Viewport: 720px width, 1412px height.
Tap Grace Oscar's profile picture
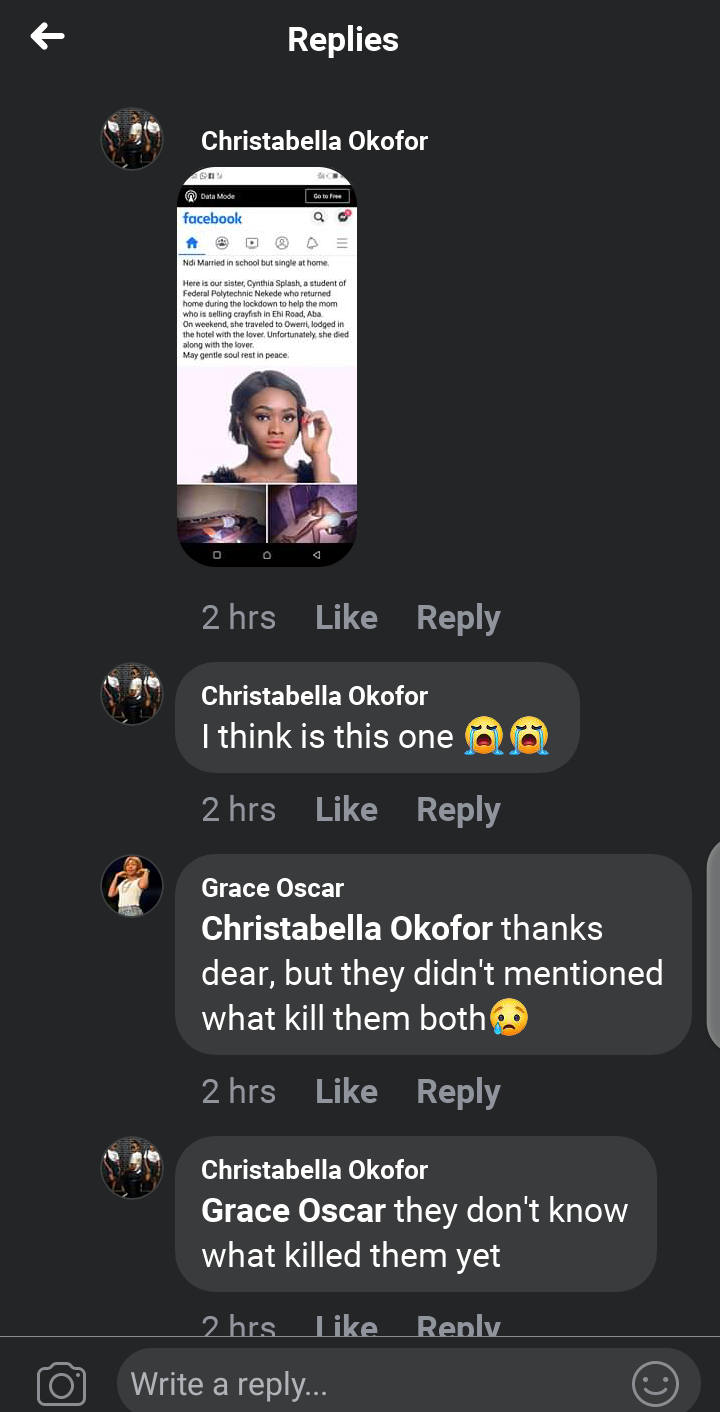pos(132,886)
